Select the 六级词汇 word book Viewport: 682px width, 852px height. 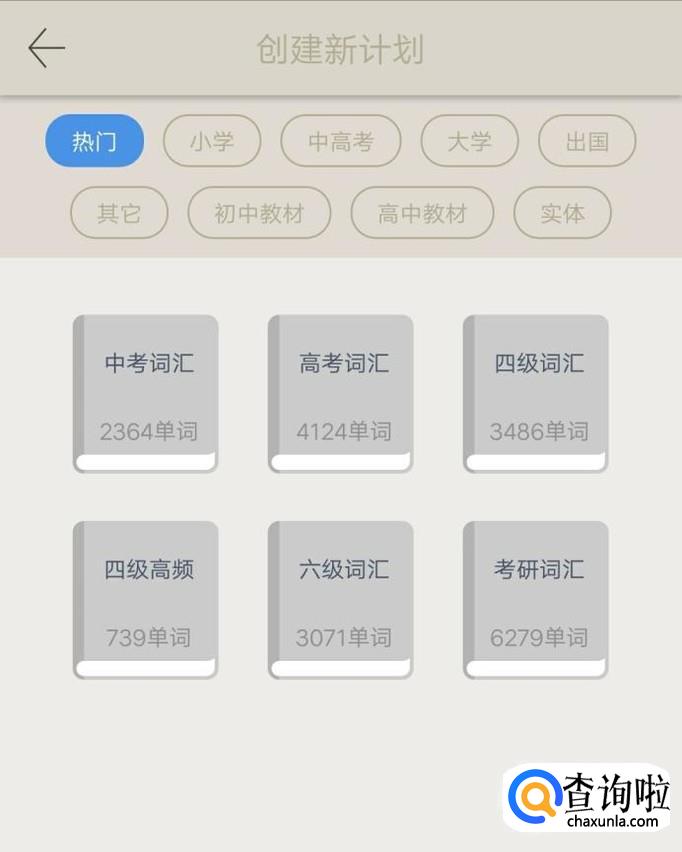341,600
